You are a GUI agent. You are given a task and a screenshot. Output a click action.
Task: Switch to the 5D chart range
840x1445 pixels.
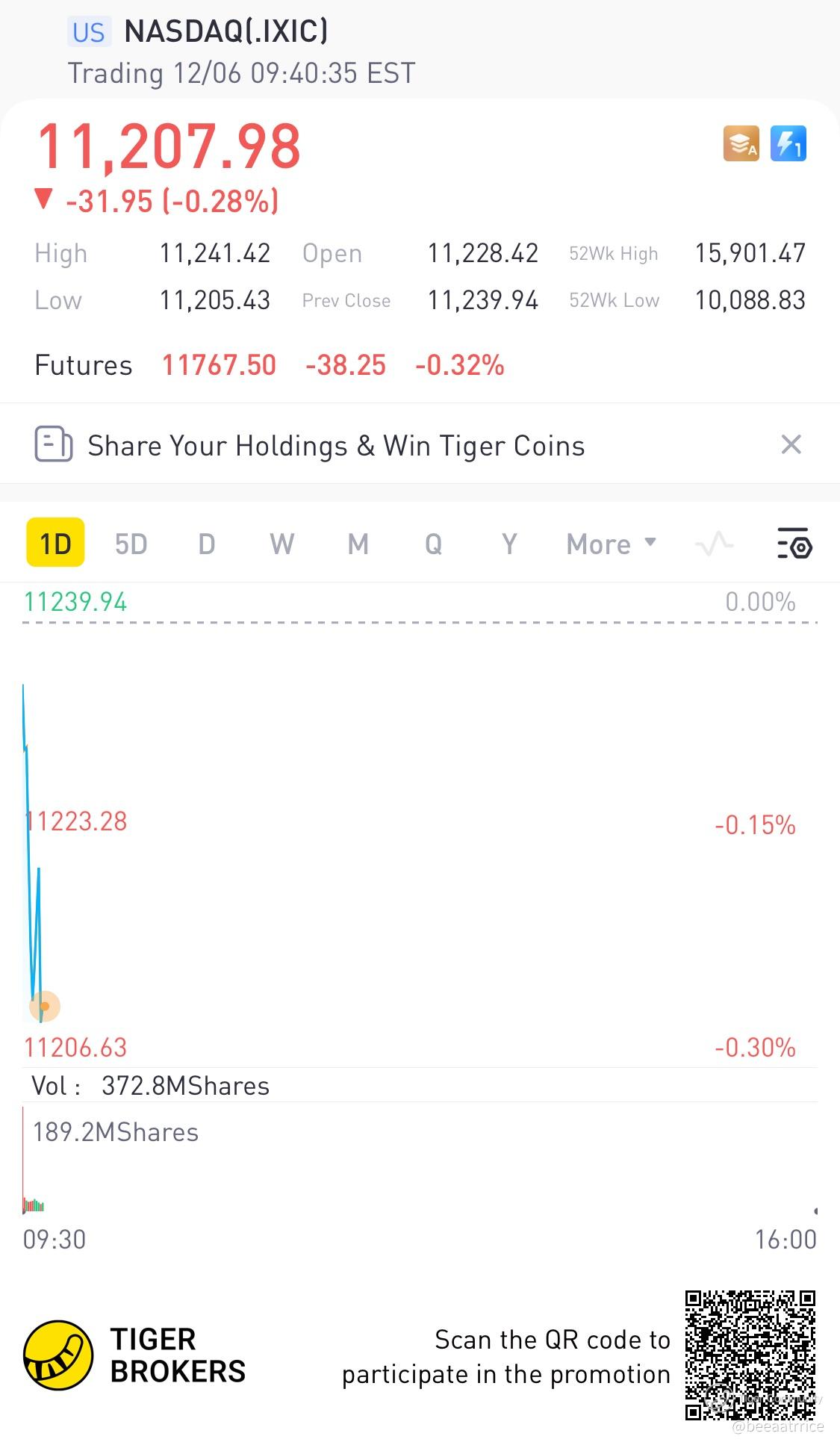131,544
